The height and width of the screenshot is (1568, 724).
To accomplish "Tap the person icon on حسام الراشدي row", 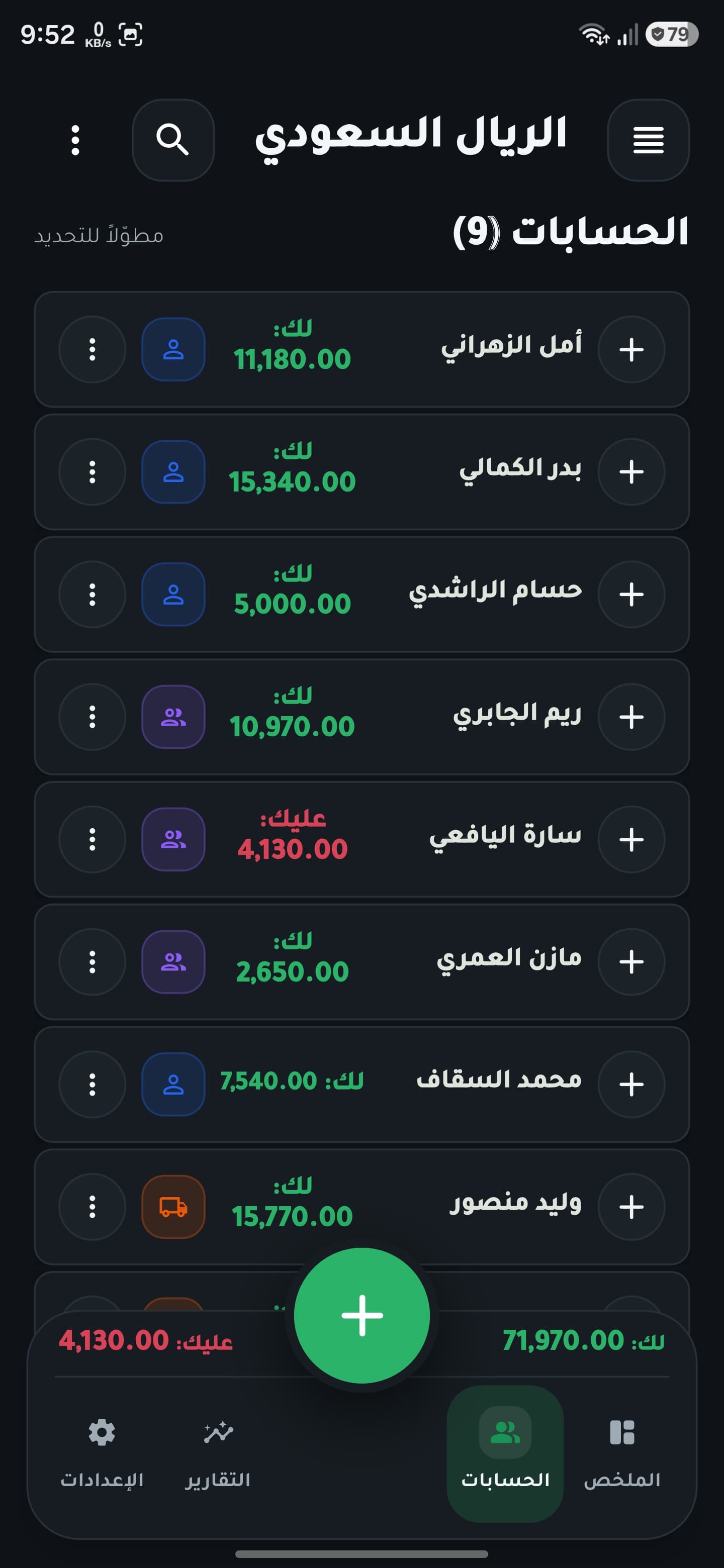I will [173, 594].
